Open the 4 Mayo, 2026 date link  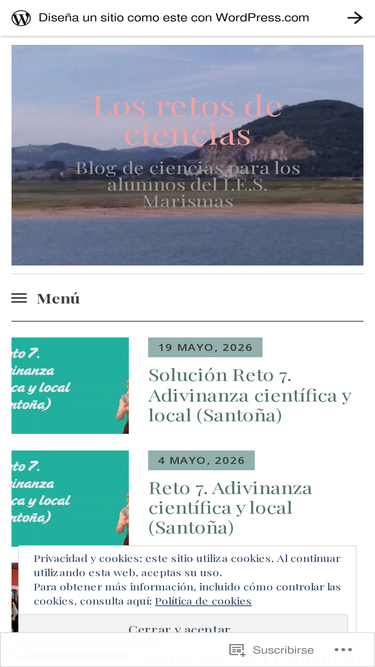[202, 460]
